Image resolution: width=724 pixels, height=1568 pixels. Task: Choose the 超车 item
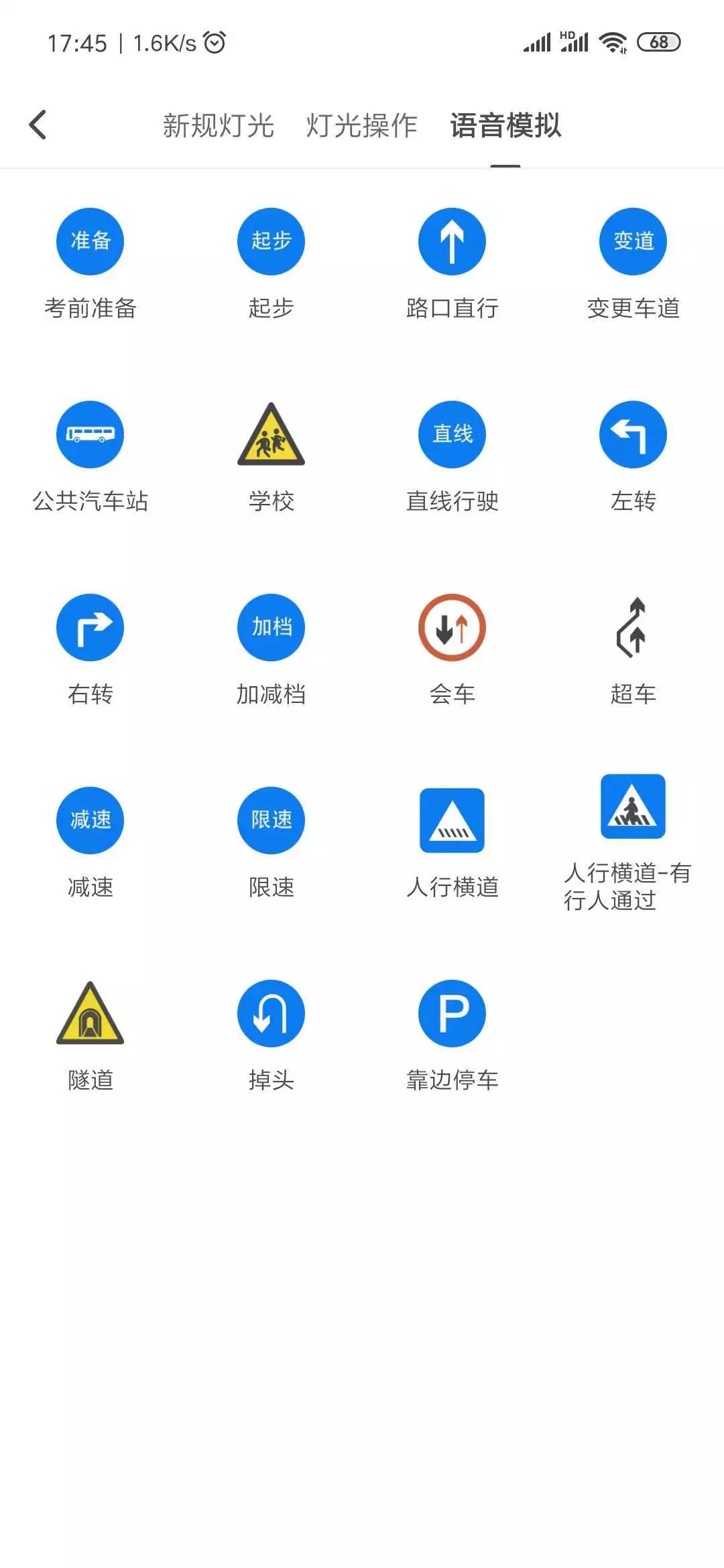pos(633,628)
